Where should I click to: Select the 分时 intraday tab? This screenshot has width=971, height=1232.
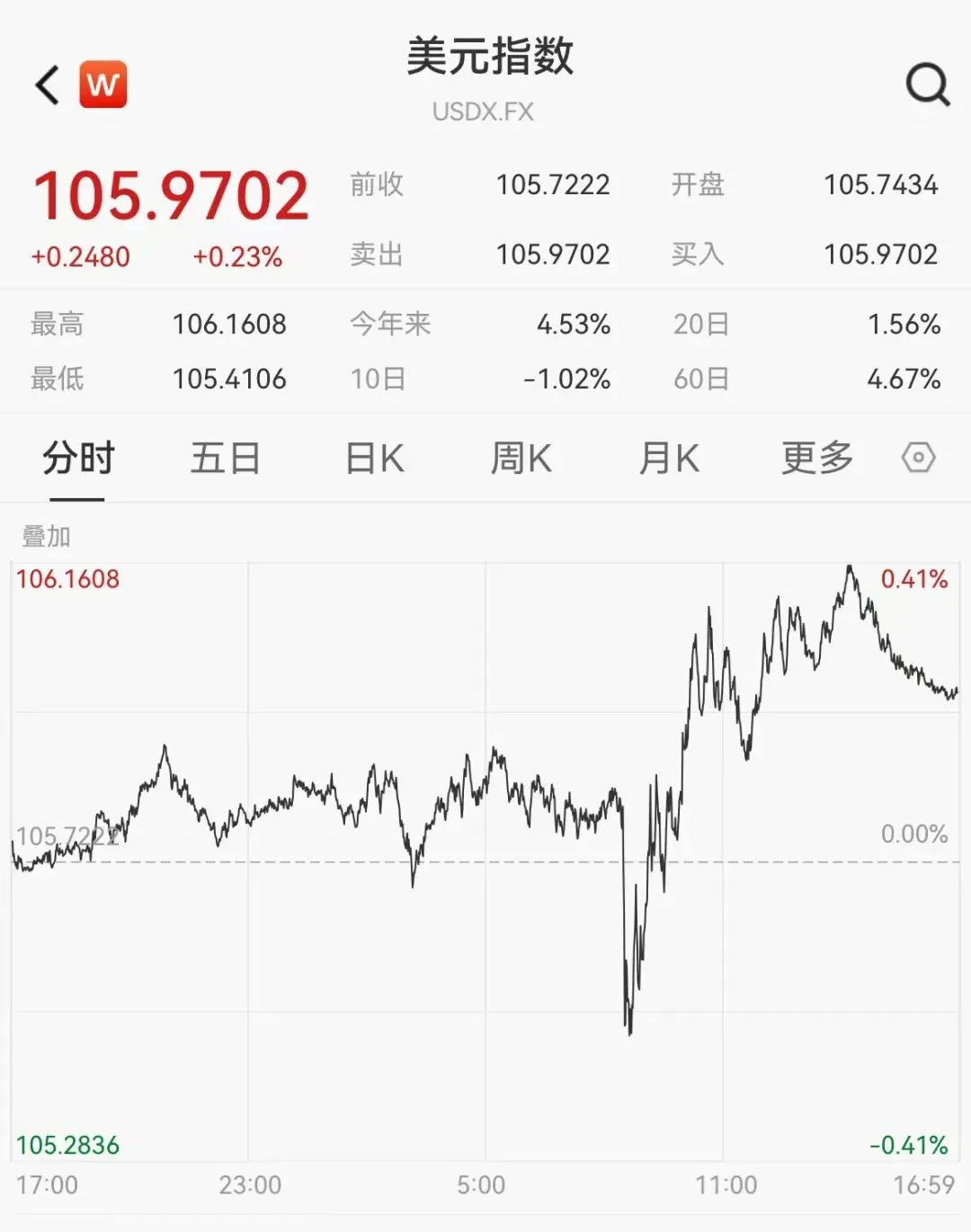(78, 459)
